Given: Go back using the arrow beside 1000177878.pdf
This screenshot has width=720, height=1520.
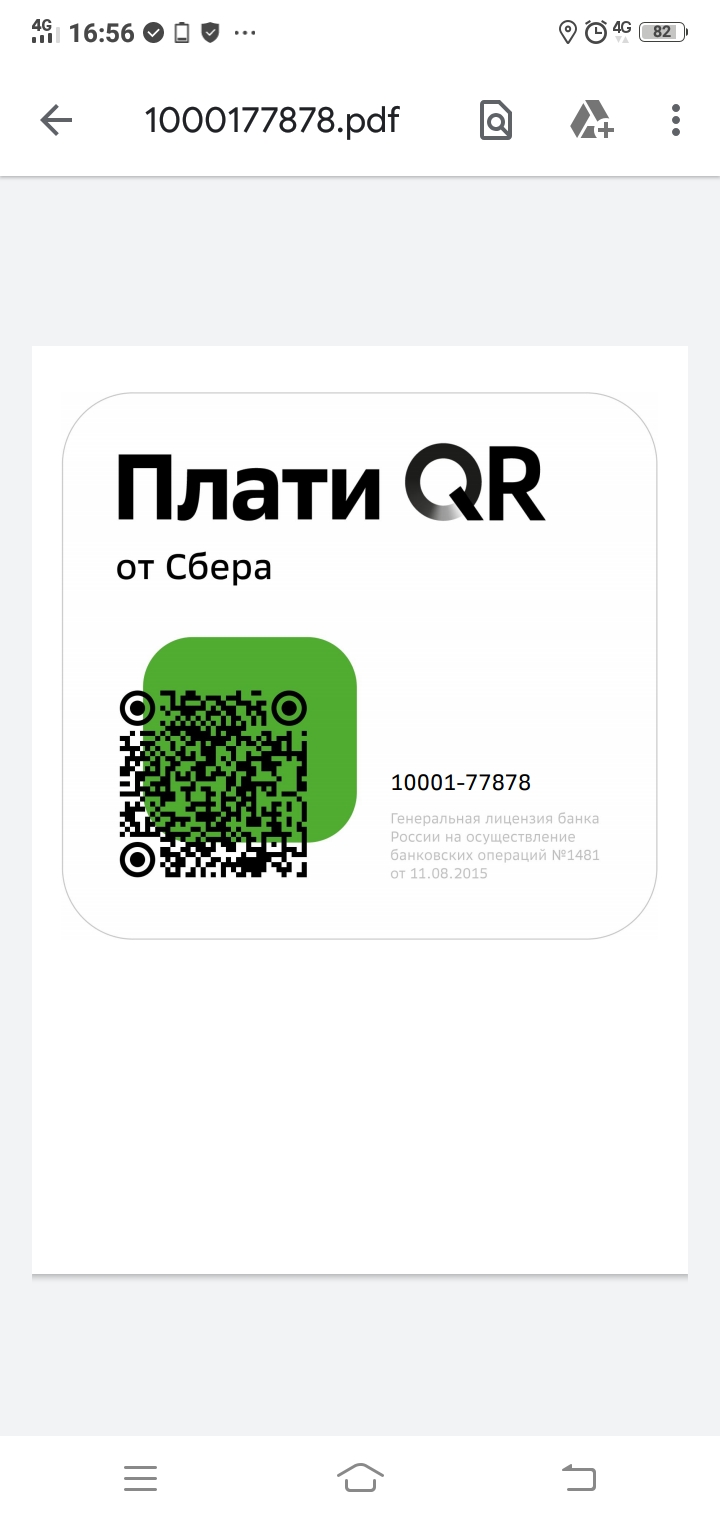Looking at the screenshot, I should pyautogui.click(x=56, y=121).
